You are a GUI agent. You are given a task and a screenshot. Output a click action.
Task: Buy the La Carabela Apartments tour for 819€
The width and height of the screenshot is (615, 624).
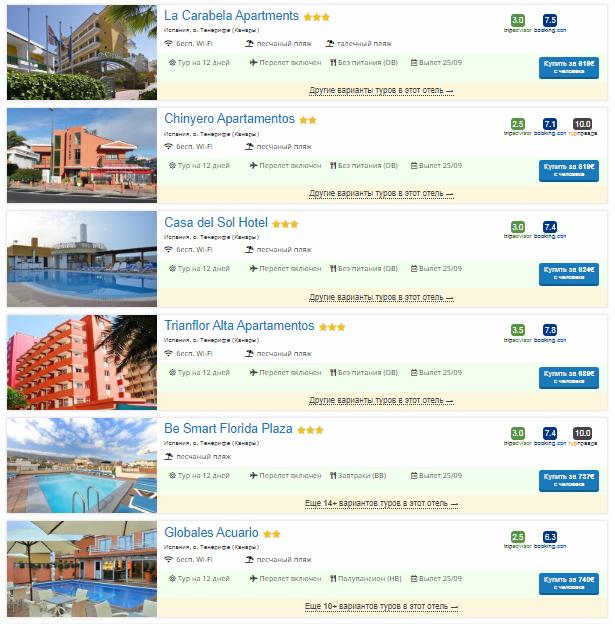pyautogui.click(x=568, y=67)
